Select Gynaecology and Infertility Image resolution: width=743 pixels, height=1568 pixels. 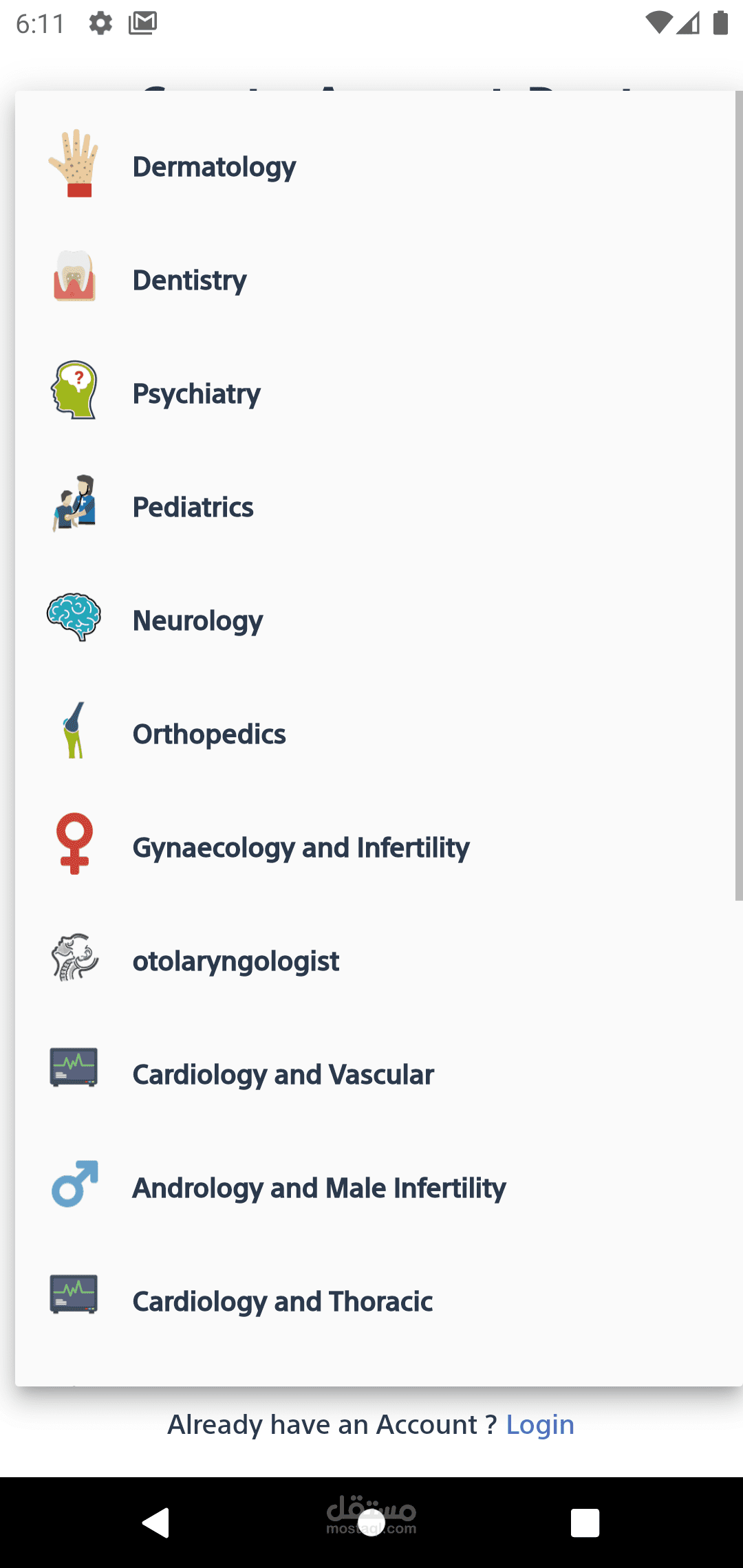point(301,848)
